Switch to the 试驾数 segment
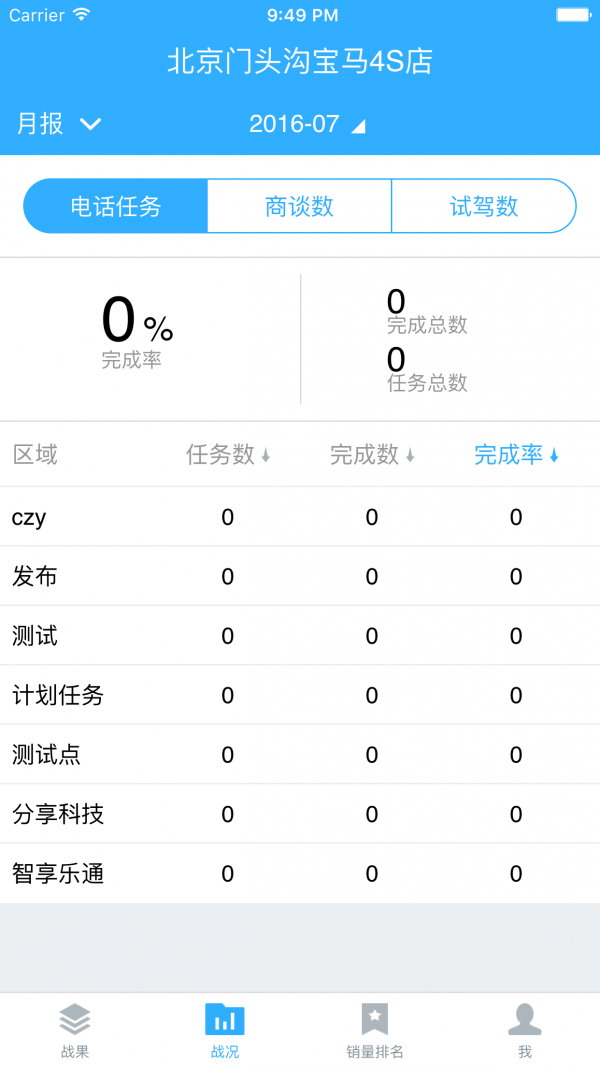Viewport: 600px width, 1067px height. pyautogui.click(x=483, y=206)
